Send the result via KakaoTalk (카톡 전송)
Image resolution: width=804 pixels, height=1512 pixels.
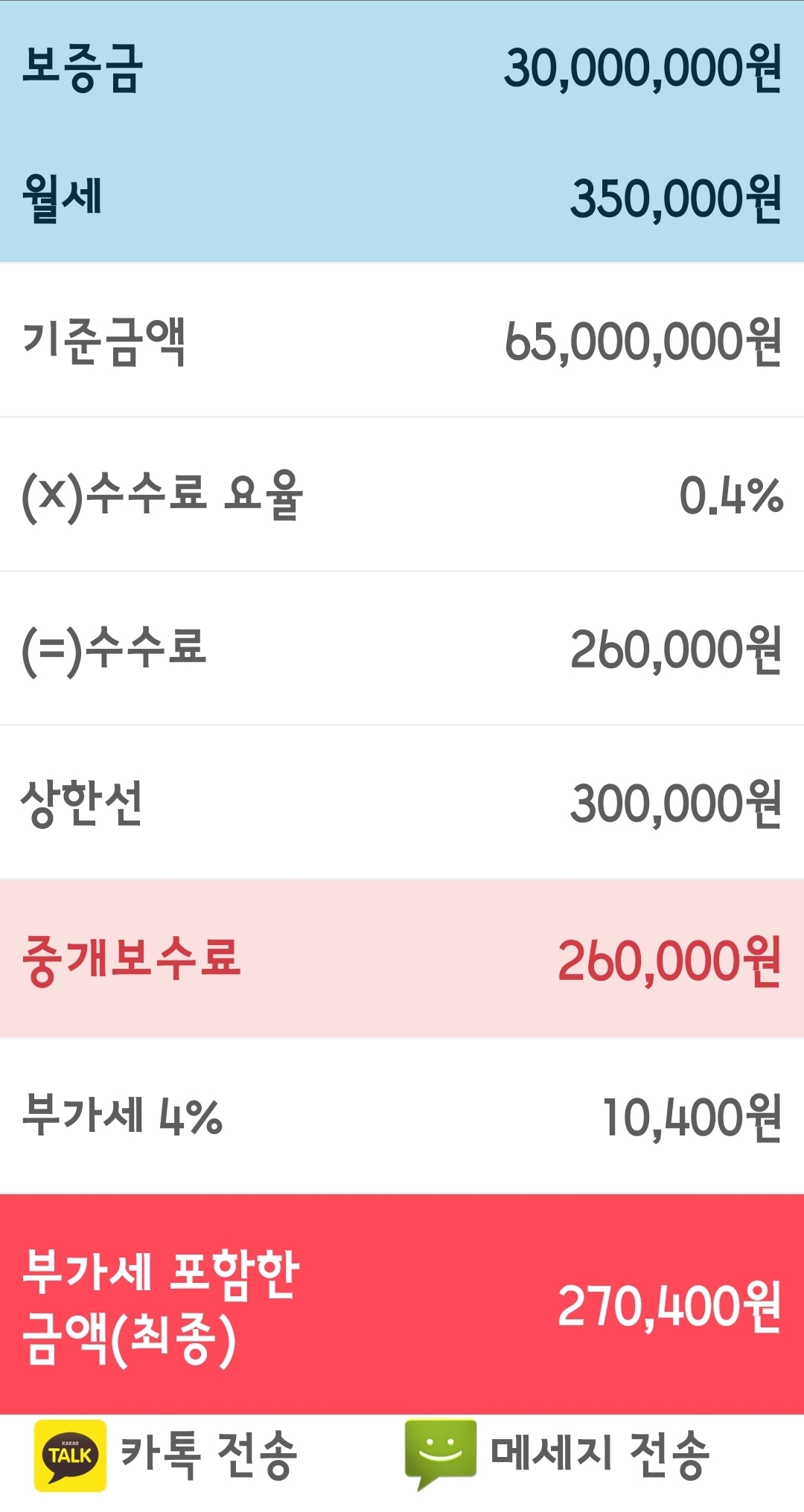point(166,1455)
